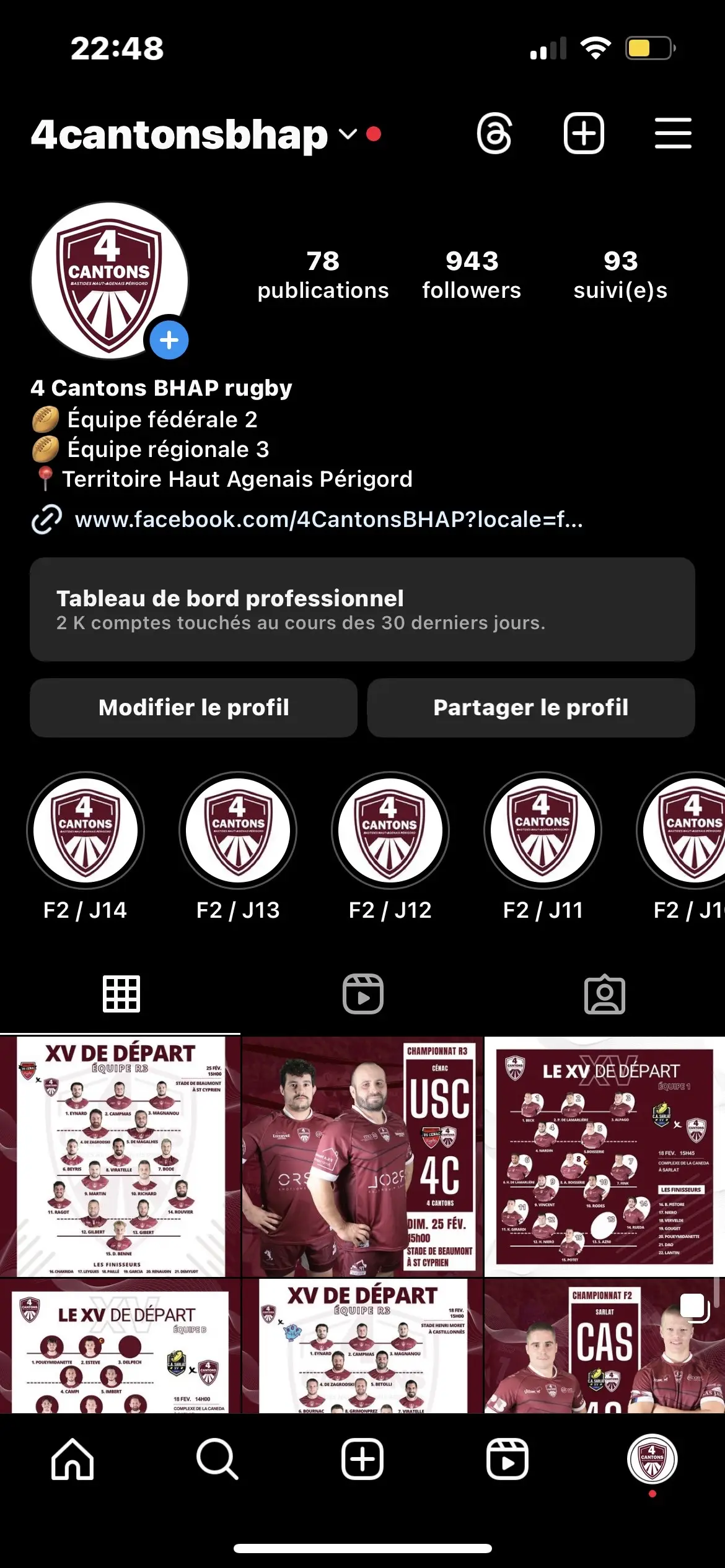Screen dimensions: 725x1568
Task: Open the F2 / J14 highlight
Action: click(x=86, y=830)
